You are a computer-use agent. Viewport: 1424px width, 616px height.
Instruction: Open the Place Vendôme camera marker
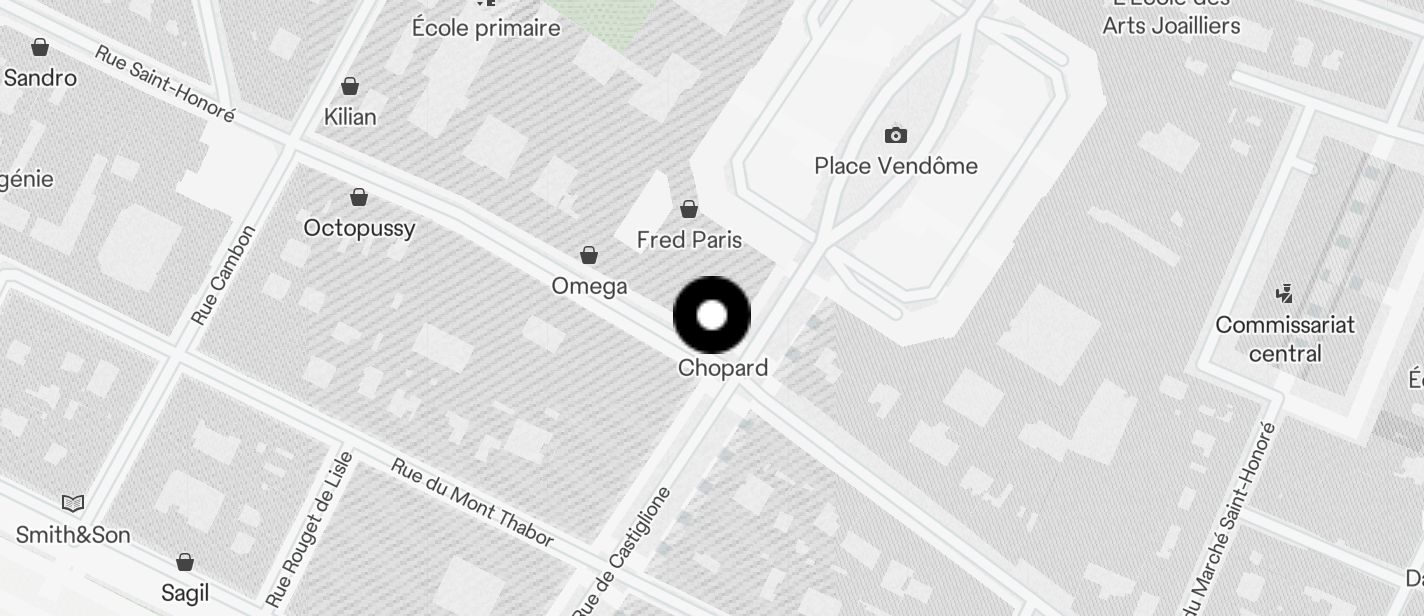pos(896,135)
